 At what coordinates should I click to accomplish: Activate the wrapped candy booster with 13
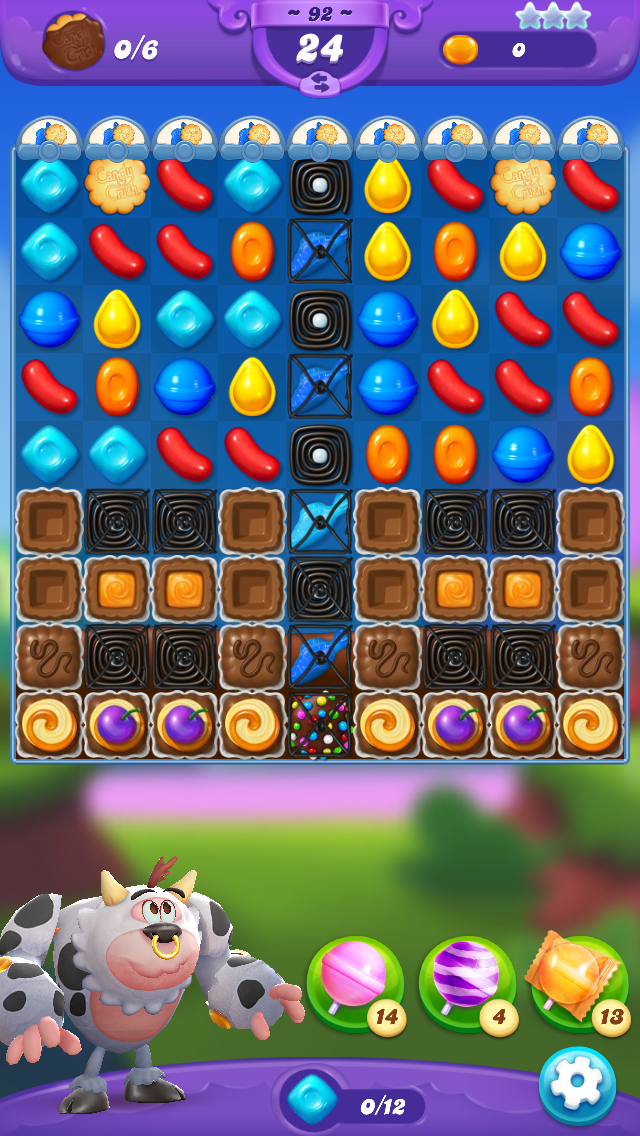point(578,982)
